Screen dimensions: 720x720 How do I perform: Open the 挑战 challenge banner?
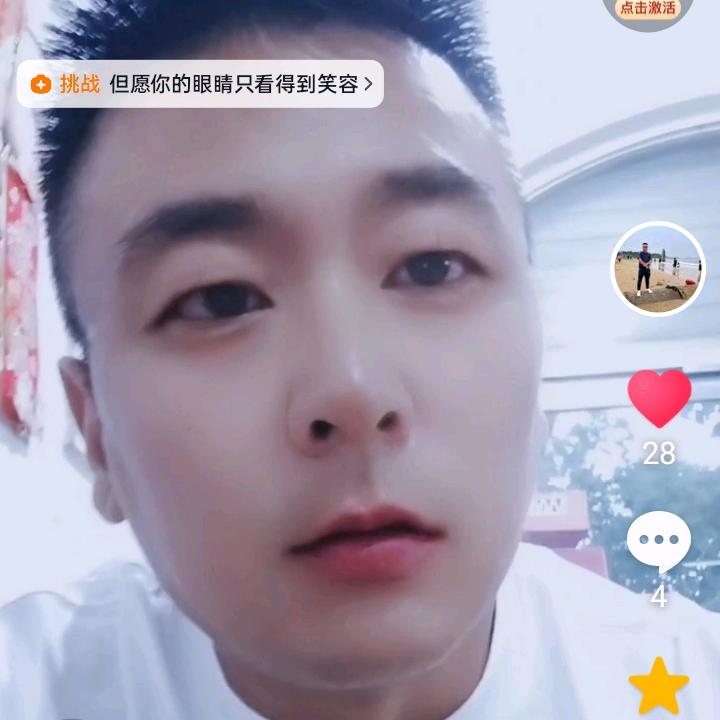pos(200,84)
